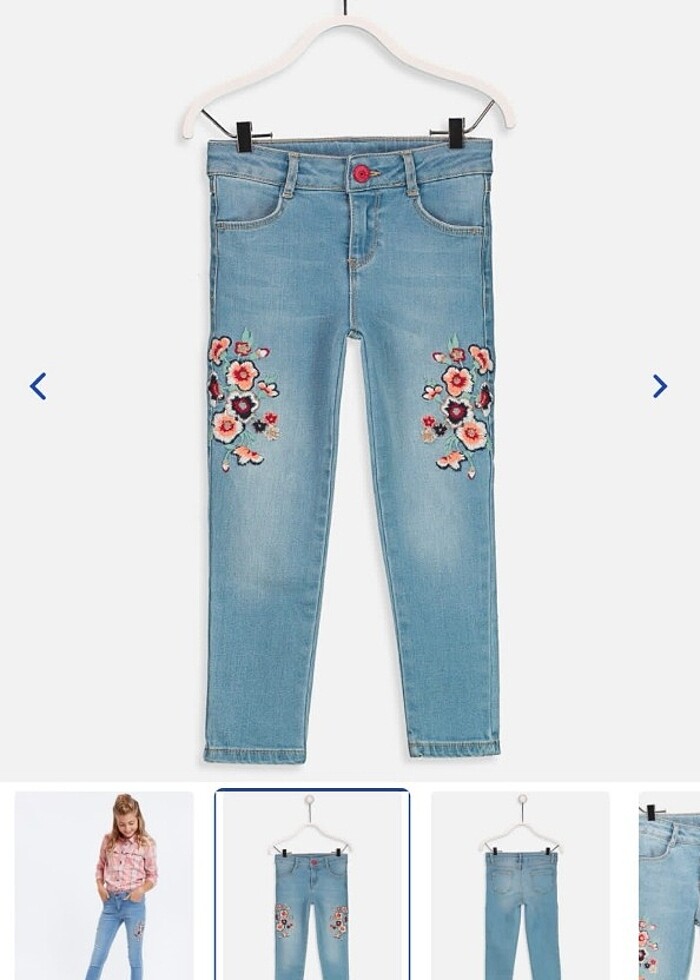The image size is (700, 980).
Task: Go to the next product image
Action: coord(659,386)
